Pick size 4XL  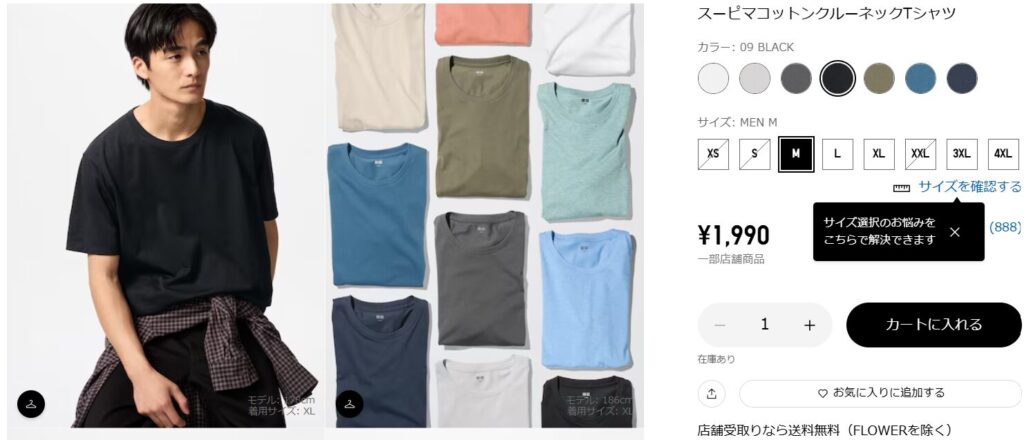(x=1003, y=154)
